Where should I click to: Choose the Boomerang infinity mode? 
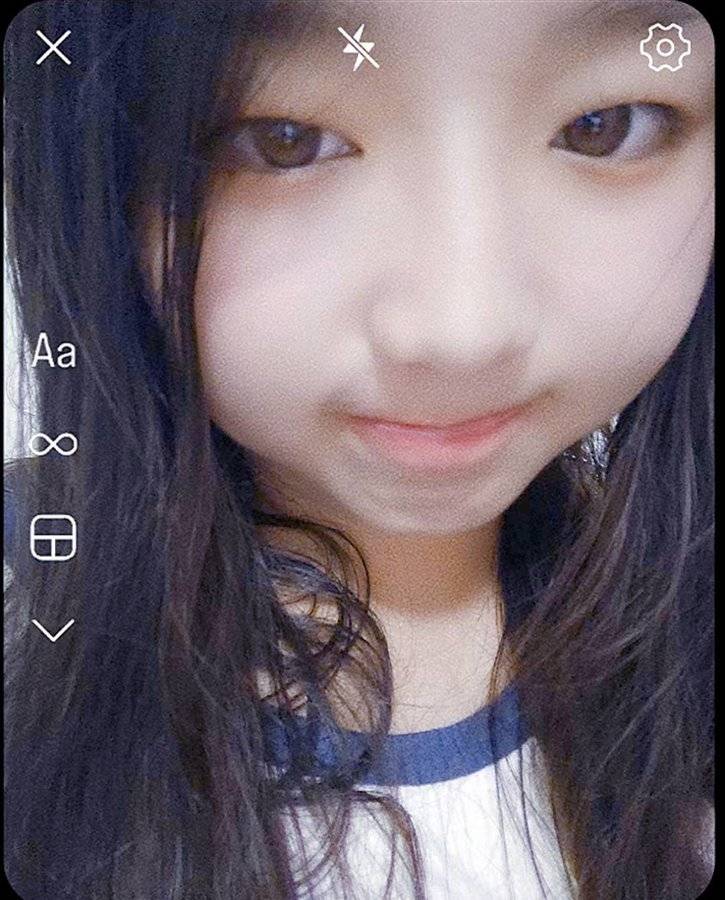(x=54, y=443)
